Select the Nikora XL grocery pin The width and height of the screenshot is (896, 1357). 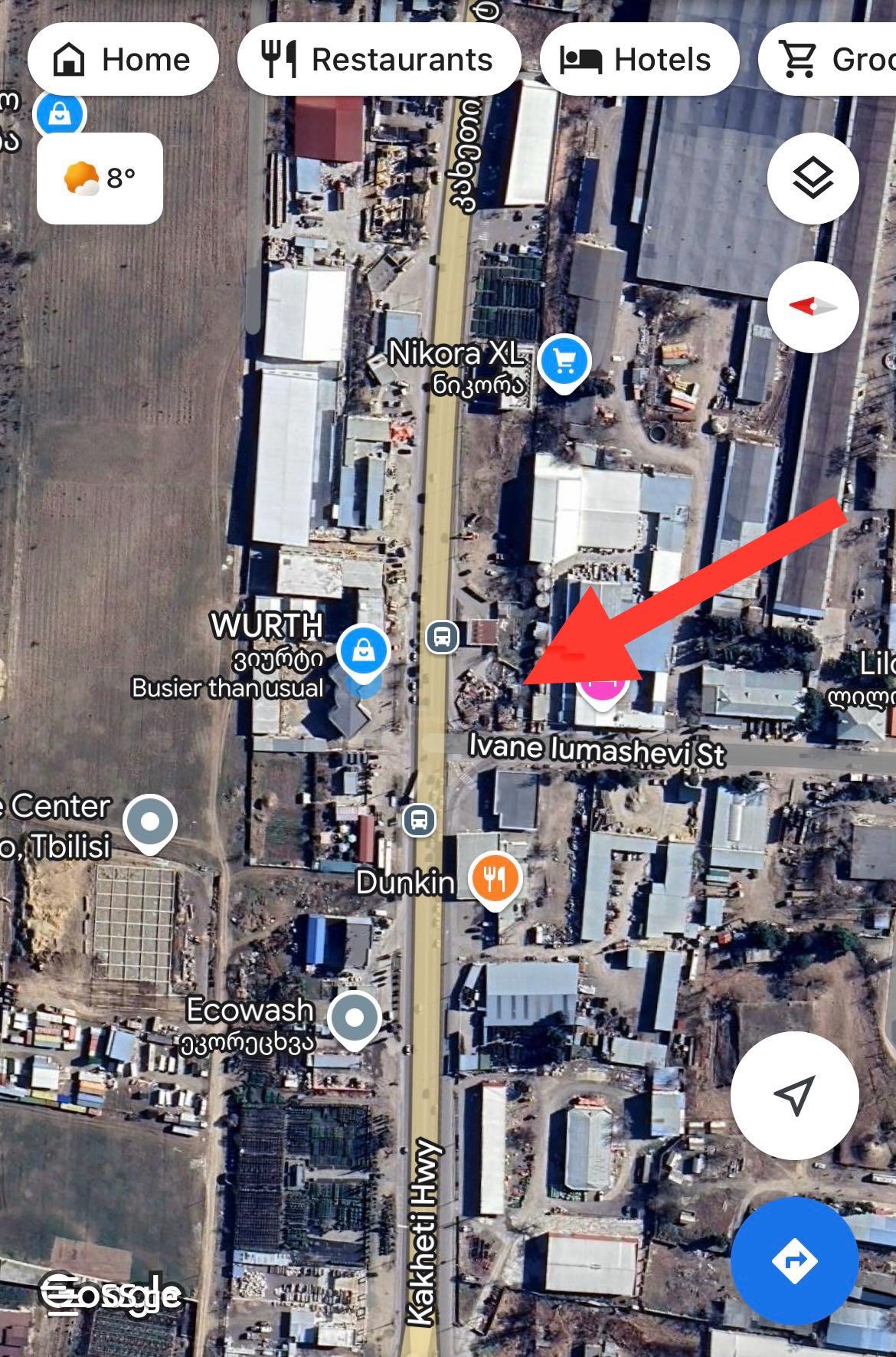(x=564, y=361)
